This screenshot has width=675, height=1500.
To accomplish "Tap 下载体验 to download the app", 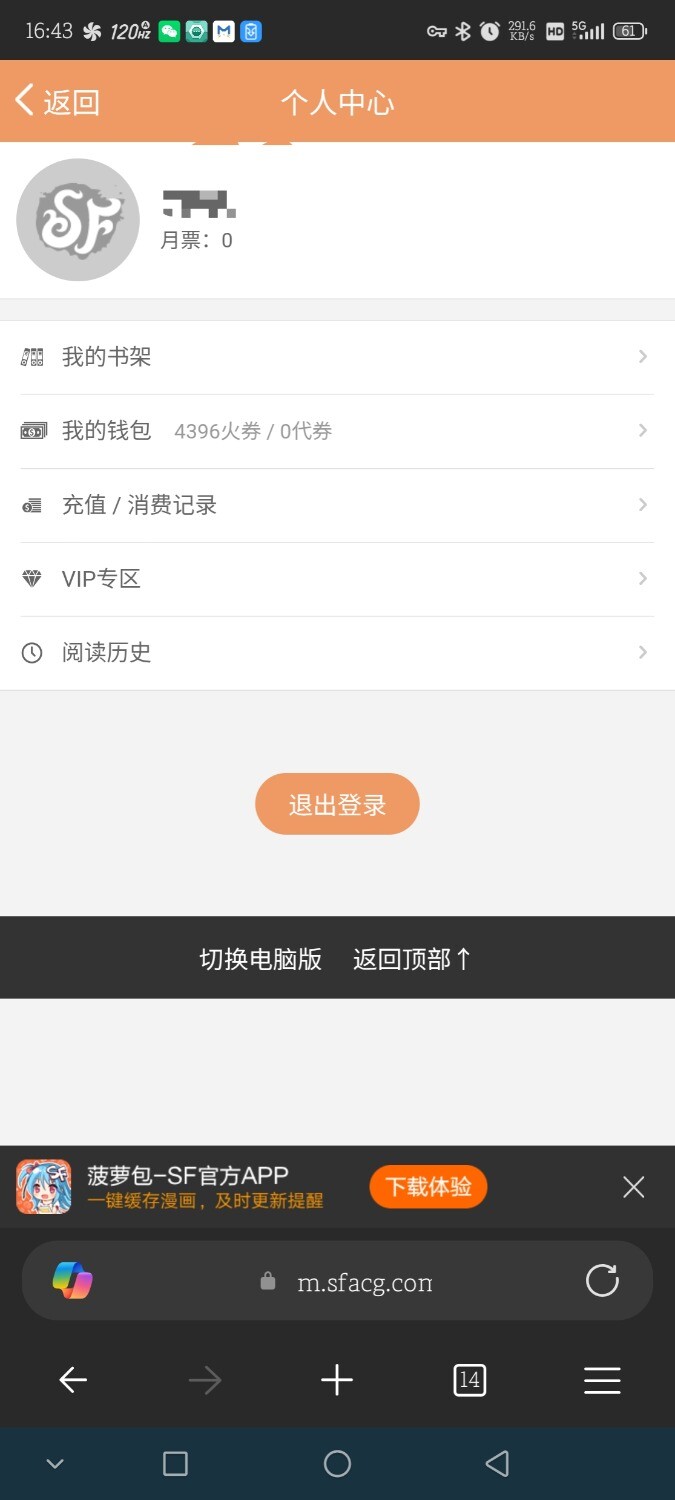I will 428,1187.
